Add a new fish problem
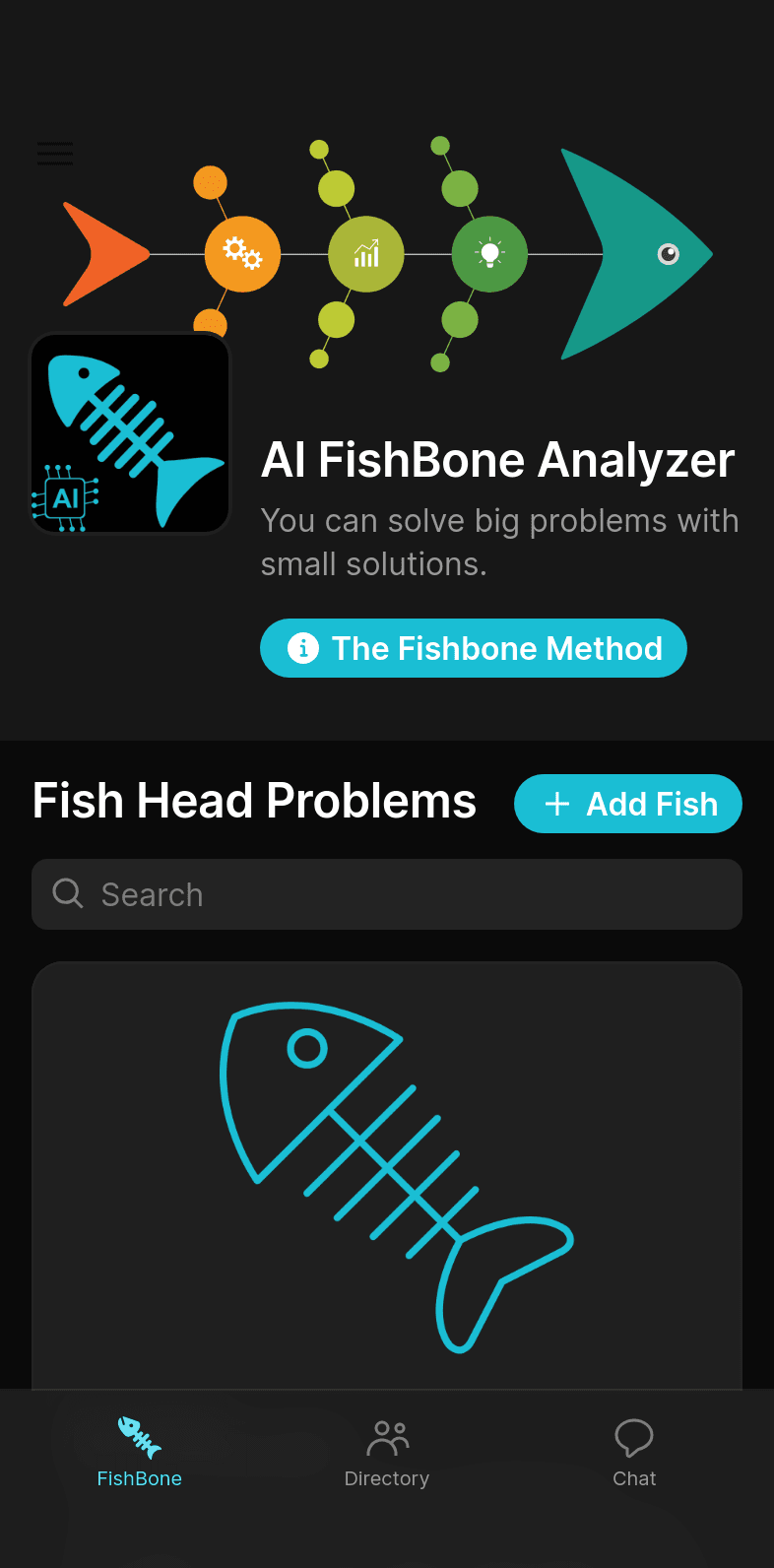The height and width of the screenshot is (1568, 774). [x=628, y=804]
